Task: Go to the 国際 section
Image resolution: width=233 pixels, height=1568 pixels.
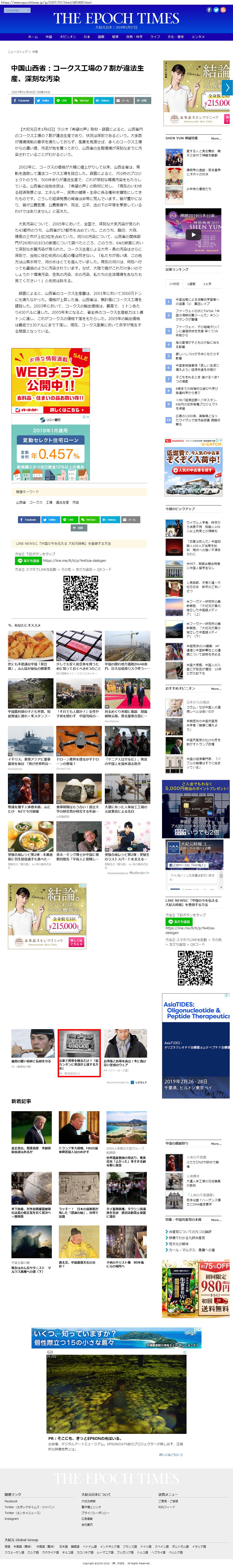Action: [101, 36]
